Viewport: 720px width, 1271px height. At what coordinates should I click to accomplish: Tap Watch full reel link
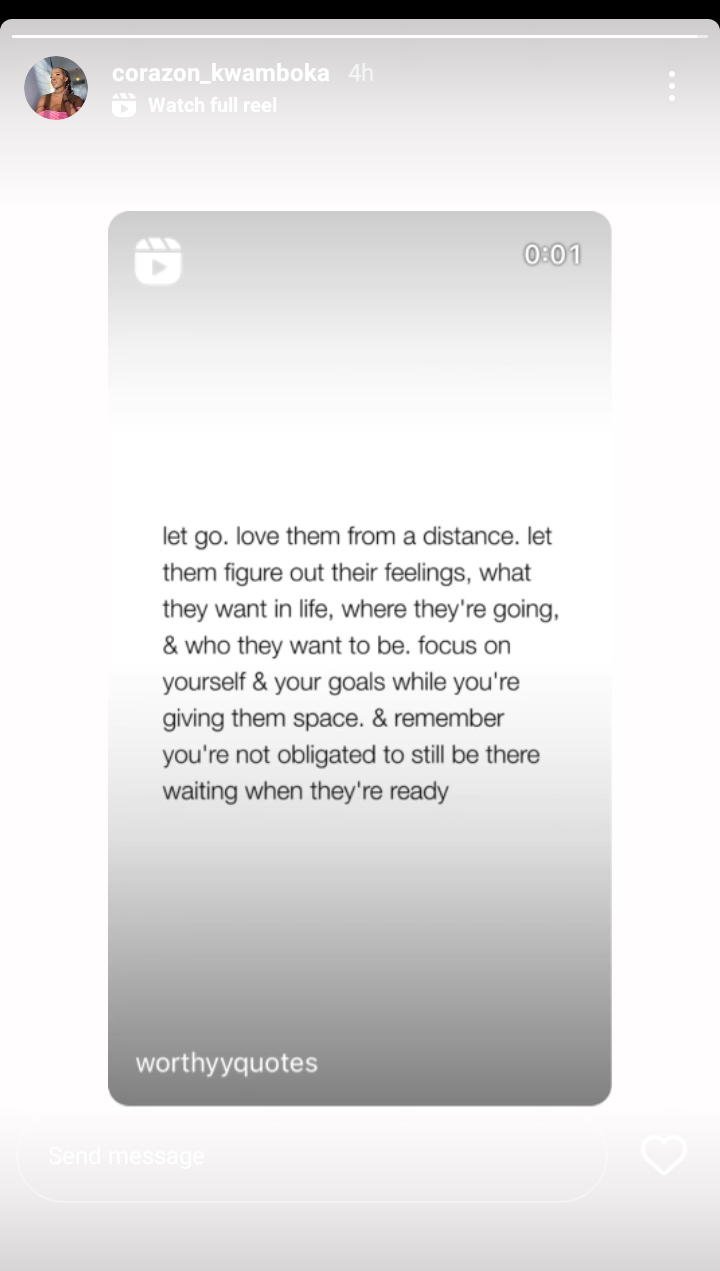click(195, 105)
